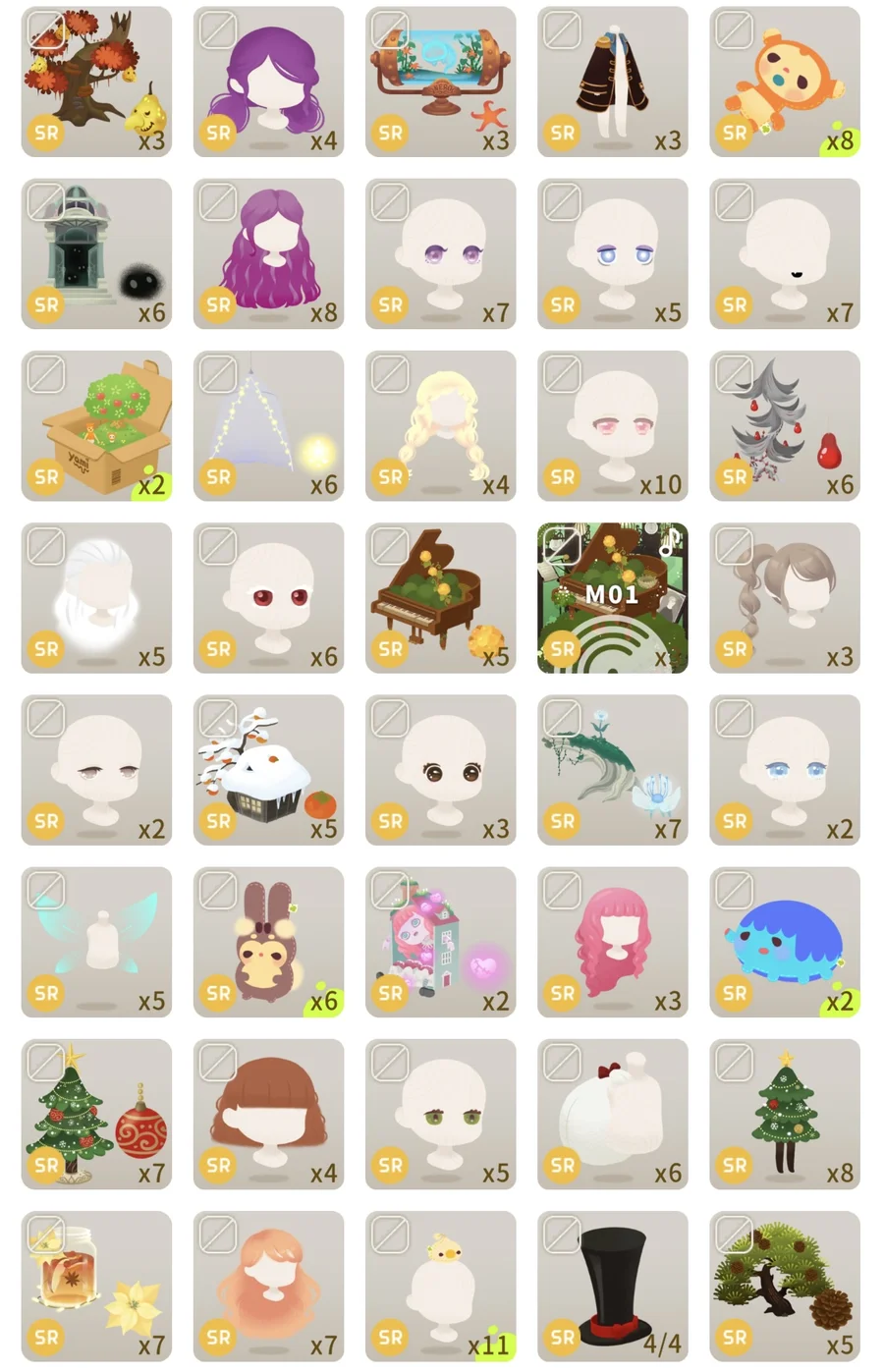The height and width of the screenshot is (1372, 884).
Task: Select the pink eyes face x10
Action: click(612, 426)
